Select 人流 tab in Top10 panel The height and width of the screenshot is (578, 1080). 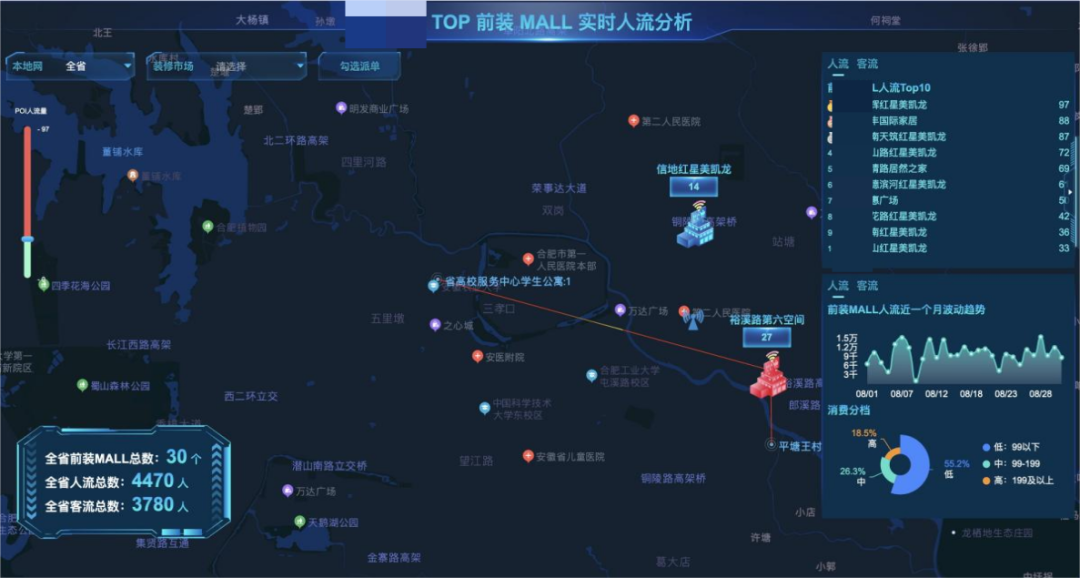[x=837, y=64]
